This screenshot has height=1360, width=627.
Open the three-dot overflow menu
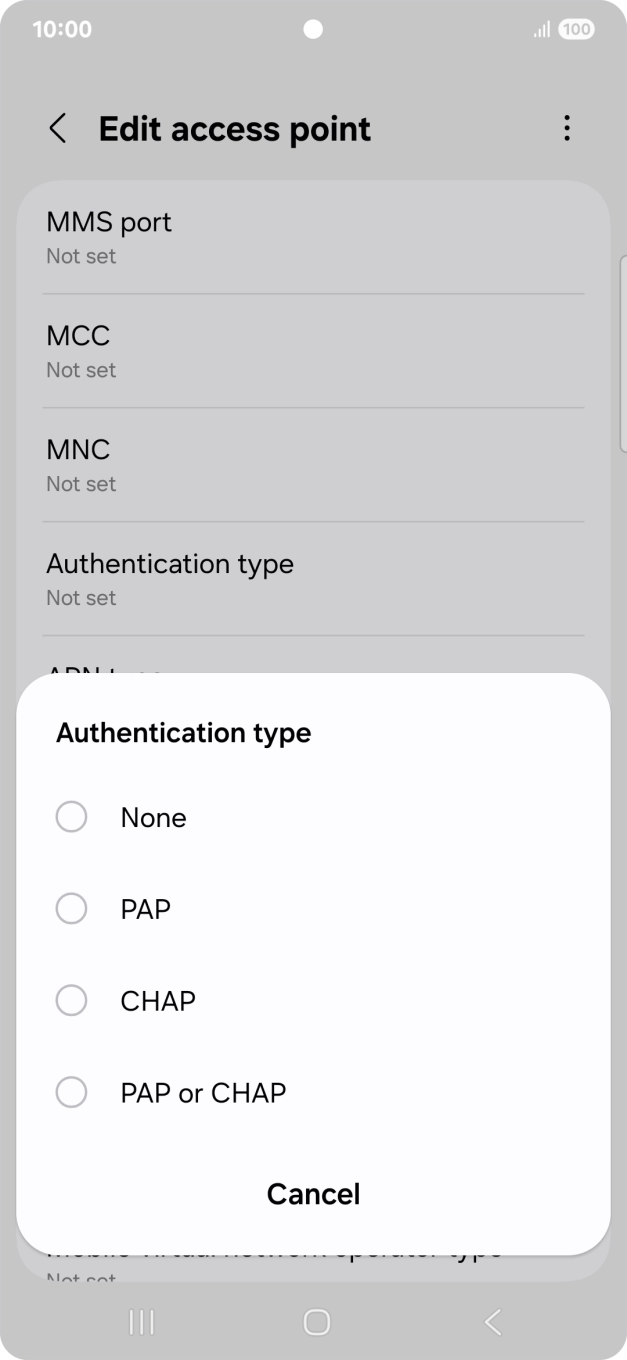click(x=567, y=128)
